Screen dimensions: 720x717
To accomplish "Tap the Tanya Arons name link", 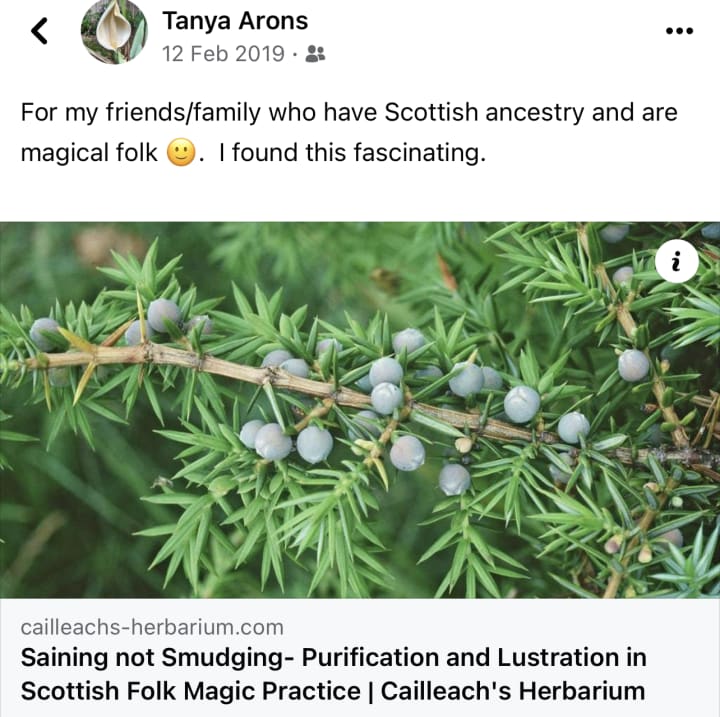I will tap(235, 20).
